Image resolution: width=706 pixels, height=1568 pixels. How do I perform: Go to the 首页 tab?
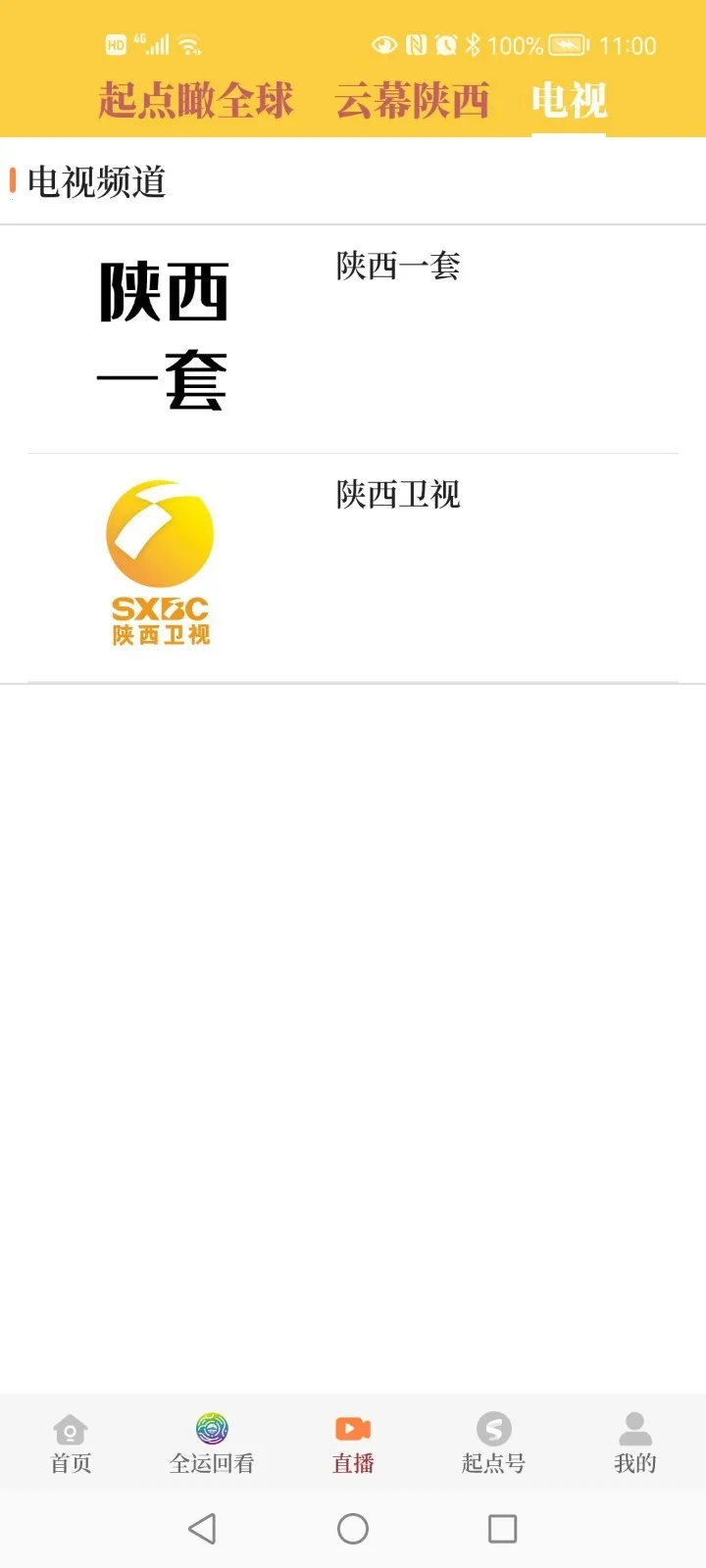point(71,1444)
